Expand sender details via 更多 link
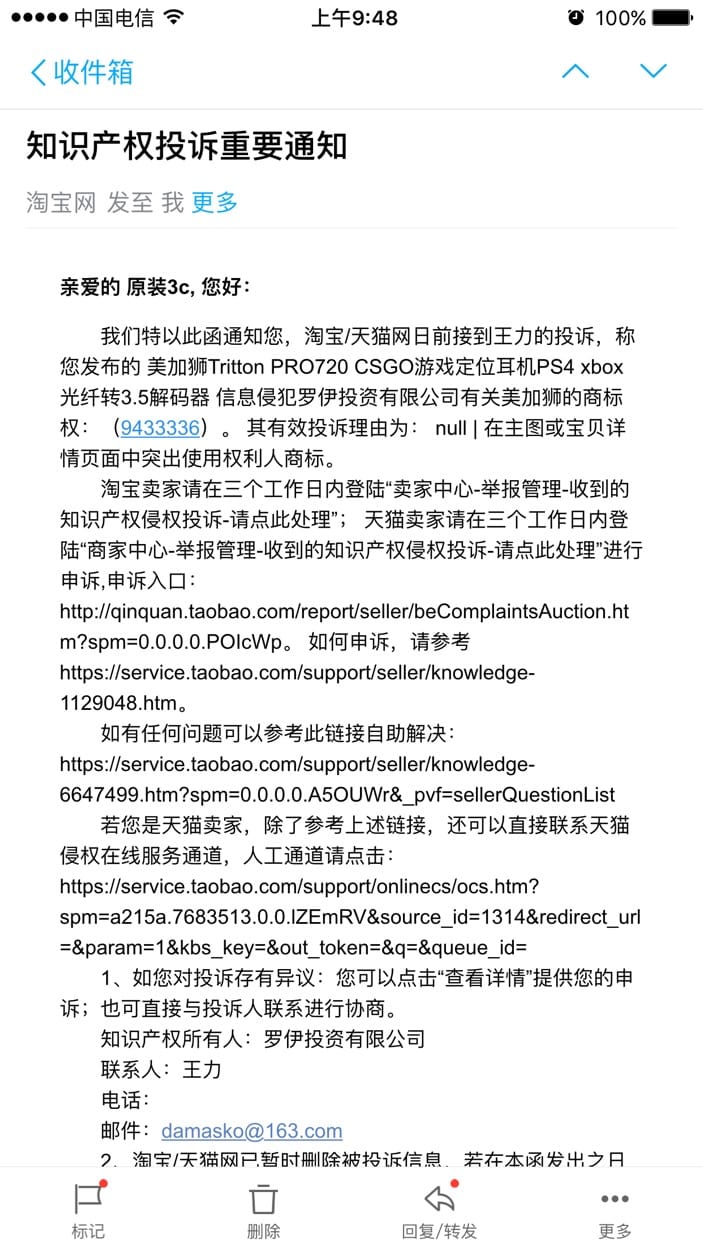Viewport: 703px width, 1250px height. pyautogui.click(x=214, y=203)
